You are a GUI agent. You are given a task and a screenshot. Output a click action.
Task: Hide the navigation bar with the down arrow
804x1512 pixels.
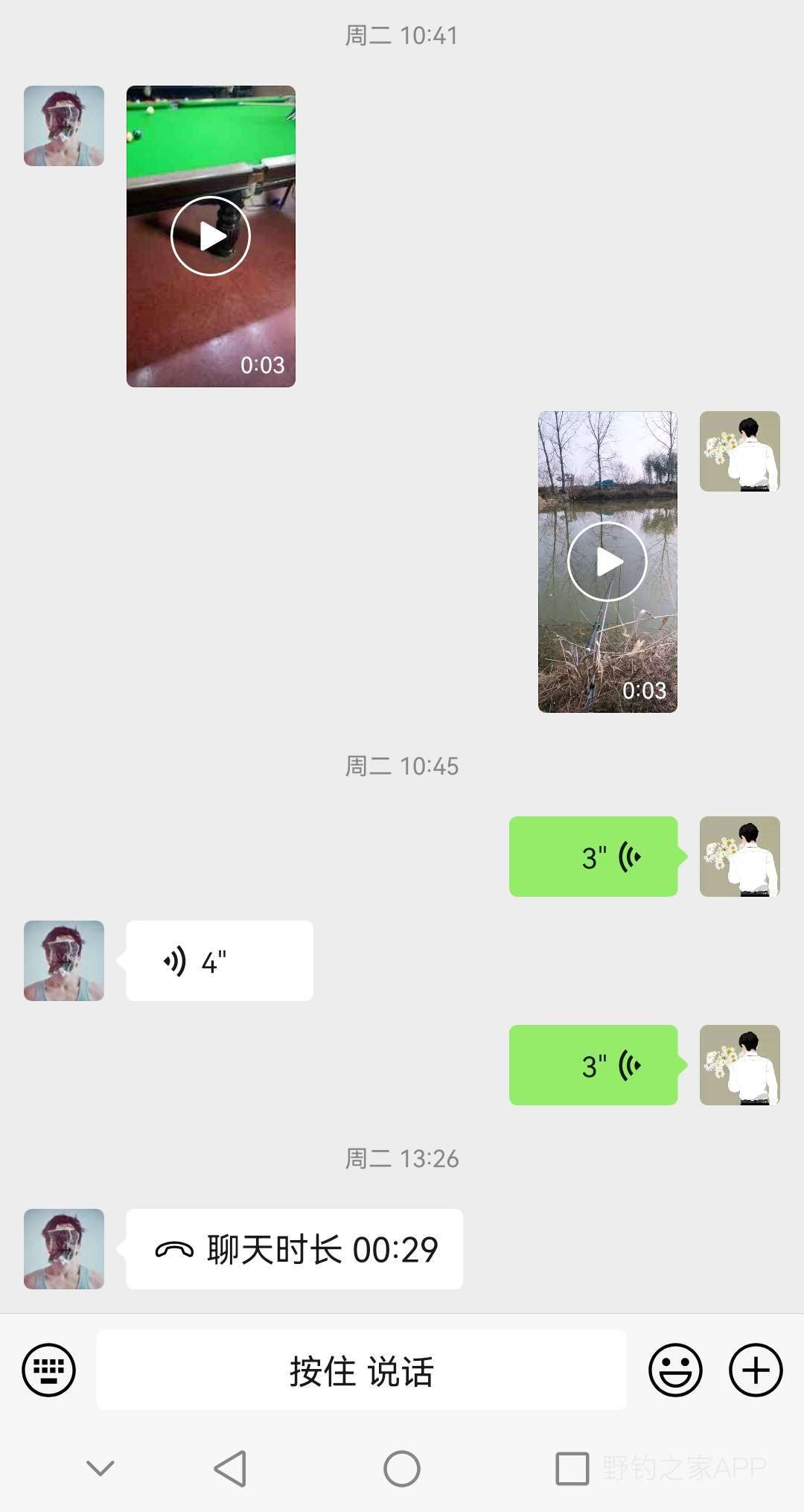pyautogui.click(x=100, y=1469)
